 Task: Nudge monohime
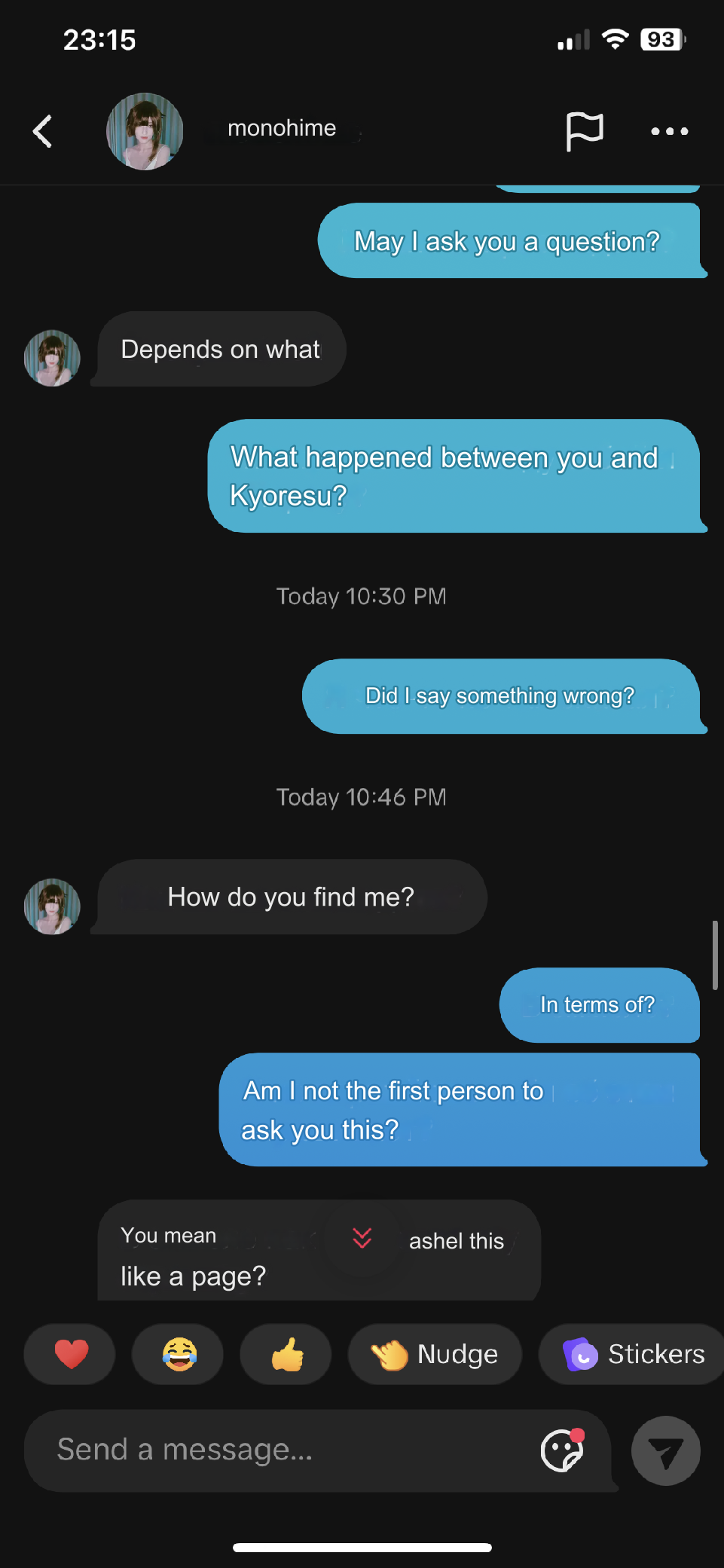coord(435,1354)
